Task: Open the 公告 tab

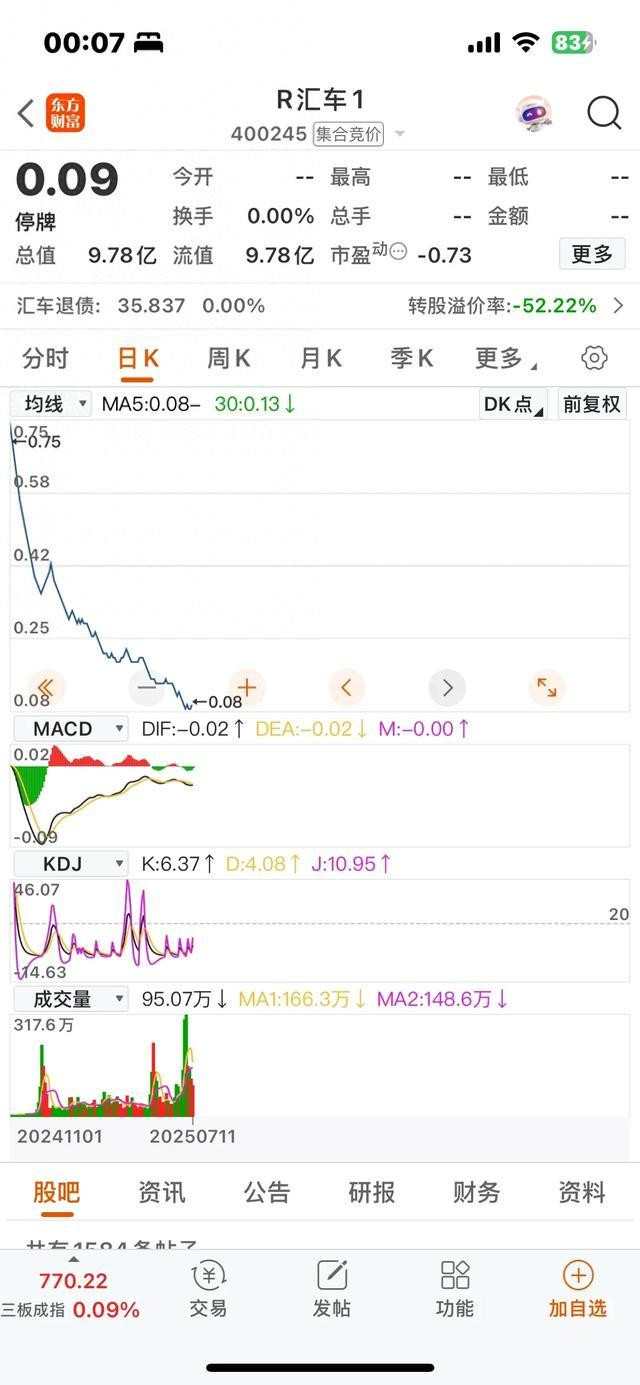Action: tap(266, 1192)
